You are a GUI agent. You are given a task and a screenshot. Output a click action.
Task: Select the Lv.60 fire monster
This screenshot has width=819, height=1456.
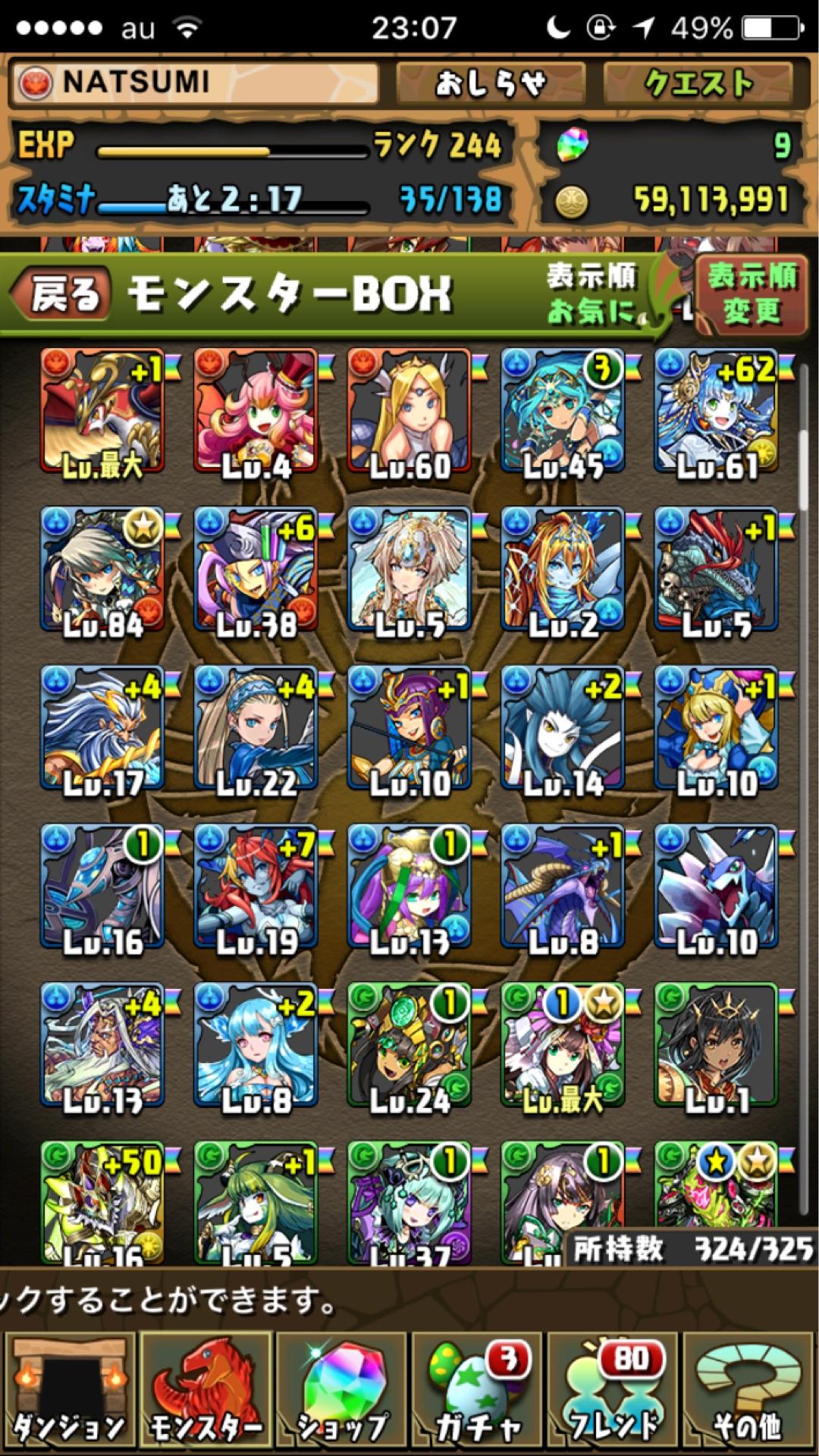click(409, 413)
